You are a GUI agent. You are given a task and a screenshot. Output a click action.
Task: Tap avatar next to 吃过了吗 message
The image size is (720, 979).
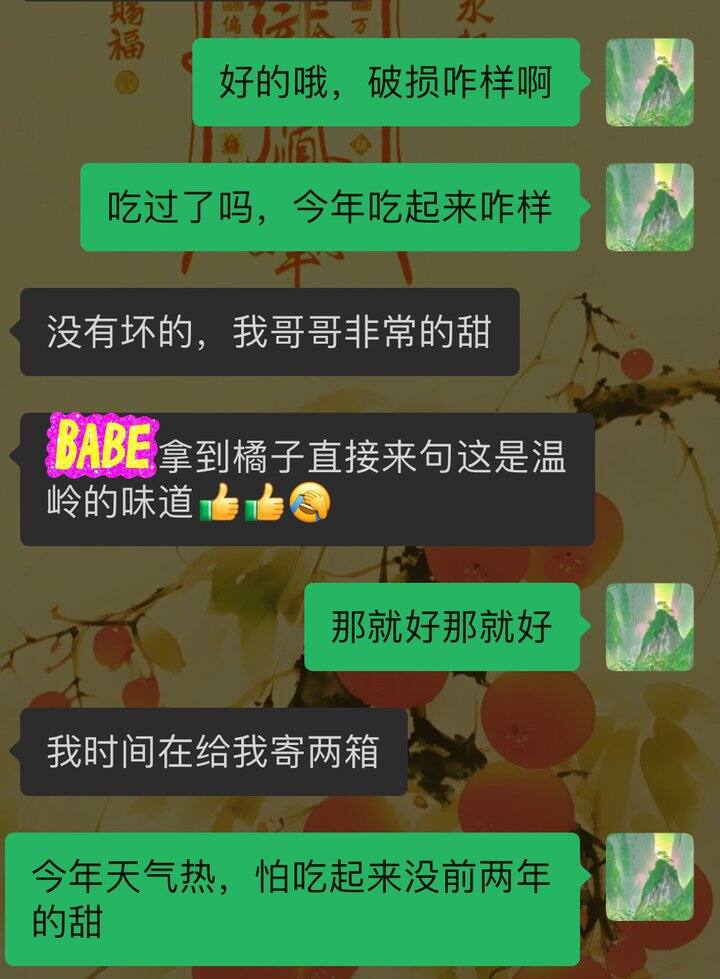click(x=650, y=207)
